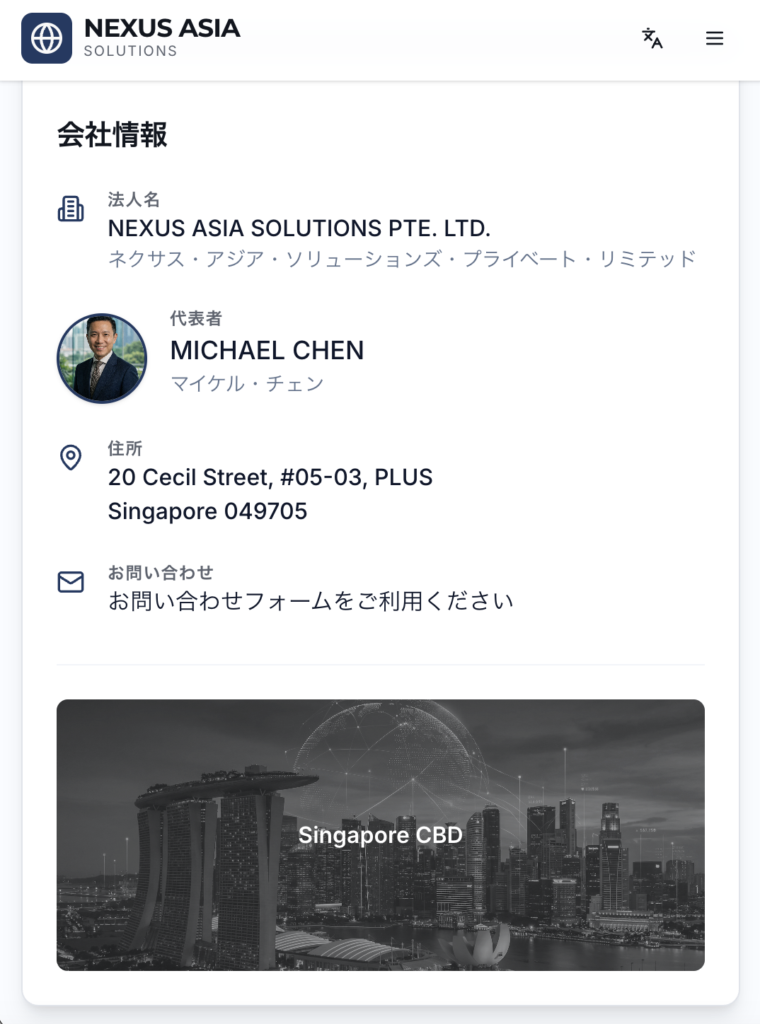This screenshot has width=760, height=1024.
Task: Select the company address in Cecil Street
Action: 270,477
